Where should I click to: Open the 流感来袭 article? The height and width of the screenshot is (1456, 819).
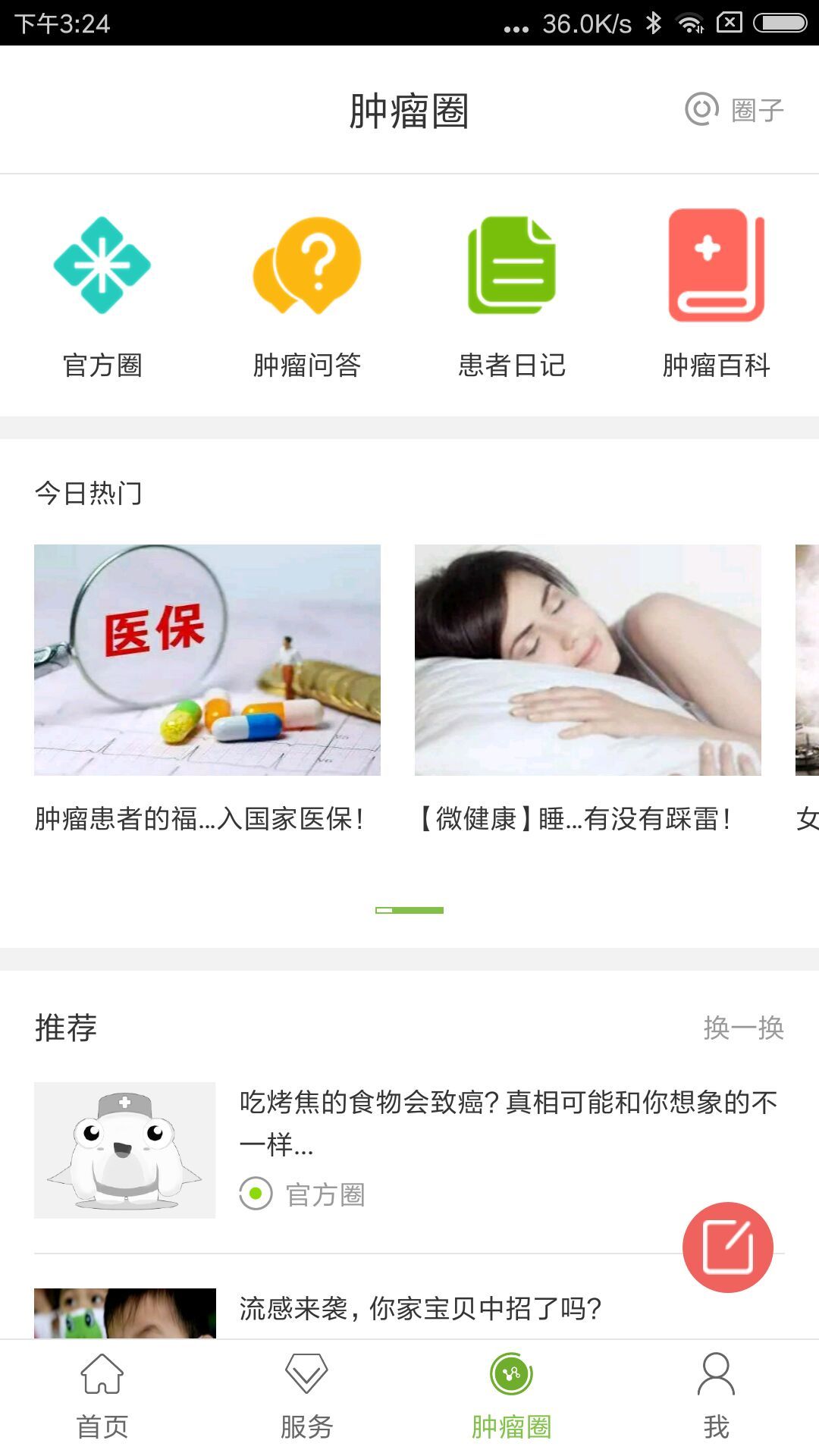click(421, 1308)
